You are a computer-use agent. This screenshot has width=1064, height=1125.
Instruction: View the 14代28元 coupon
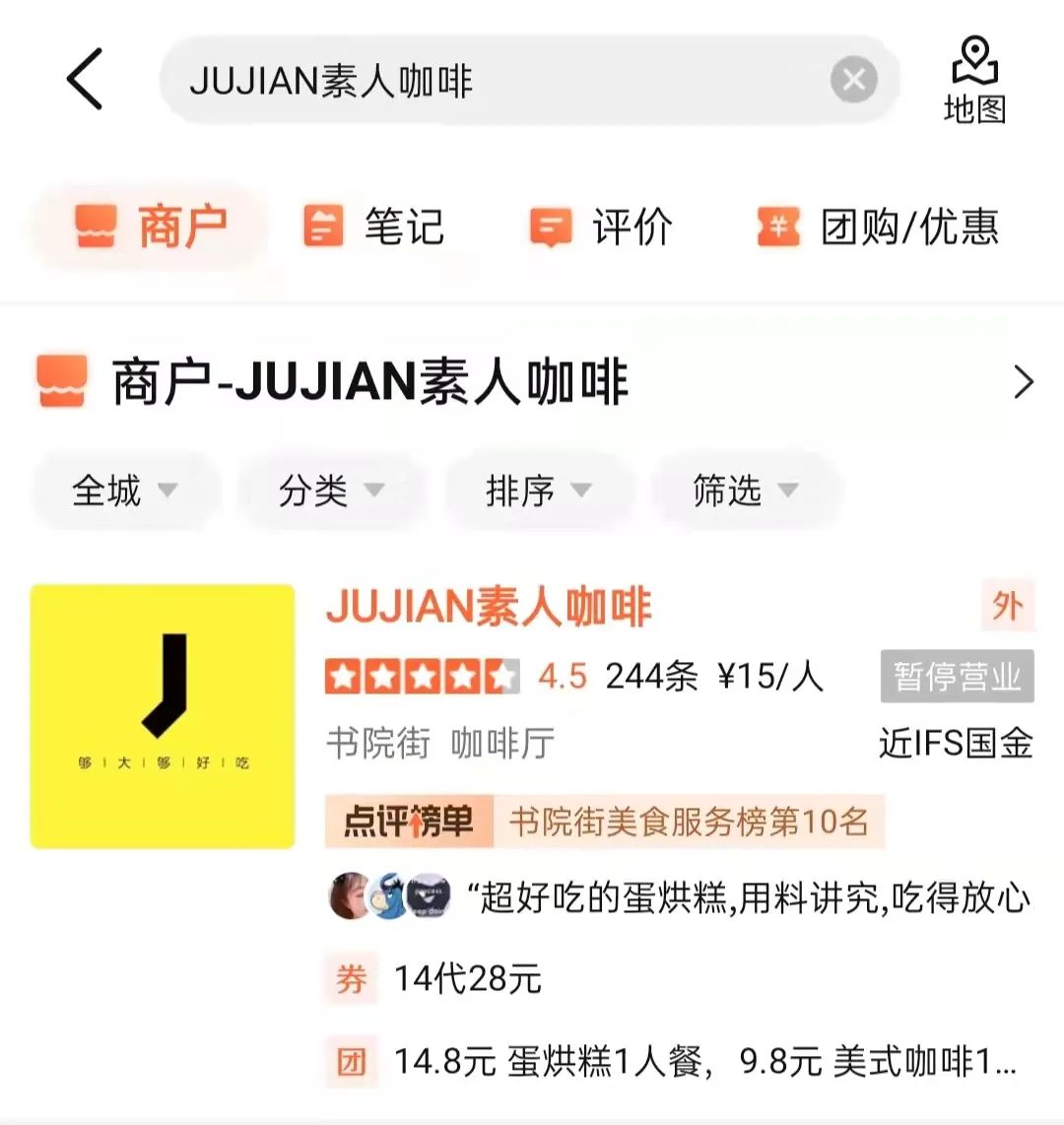(x=468, y=979)
